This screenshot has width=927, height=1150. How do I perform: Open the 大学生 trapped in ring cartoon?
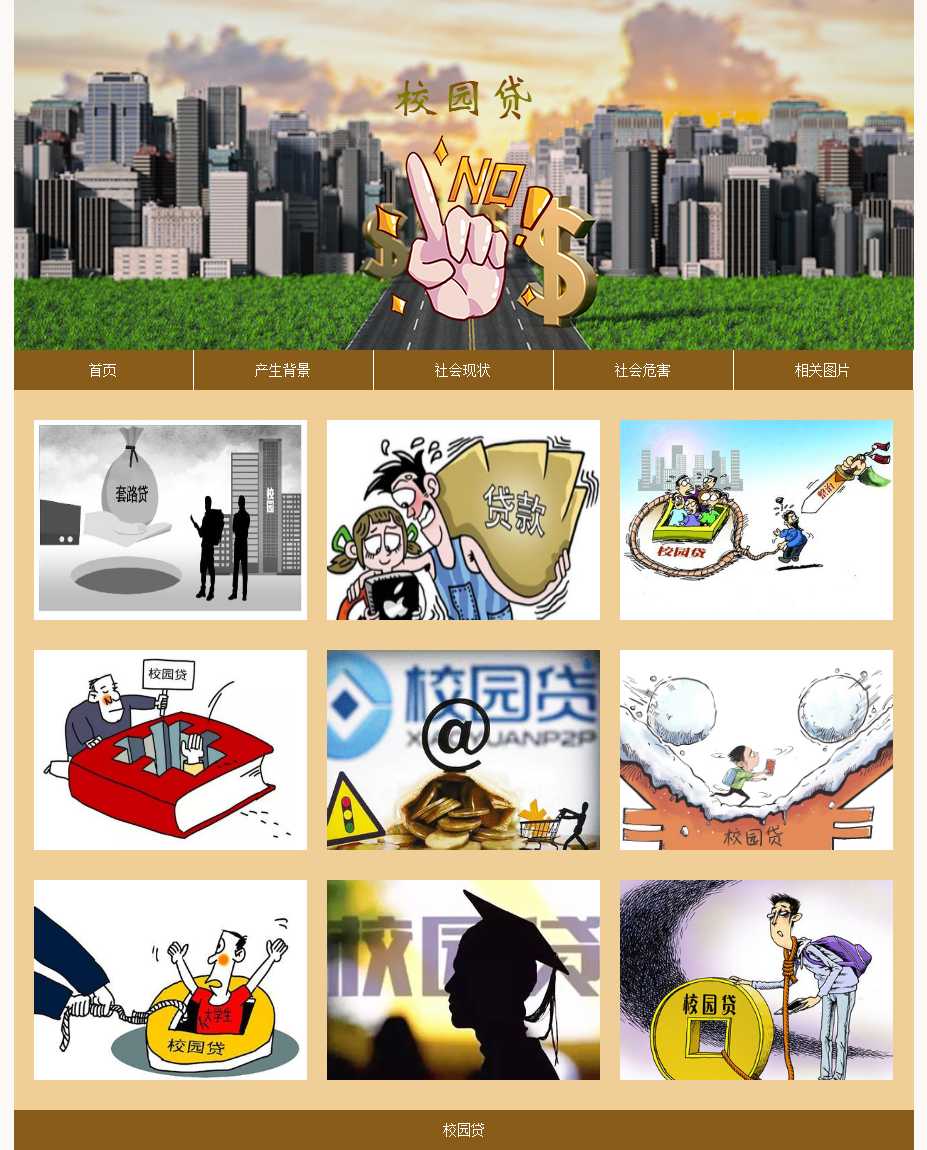170,979
